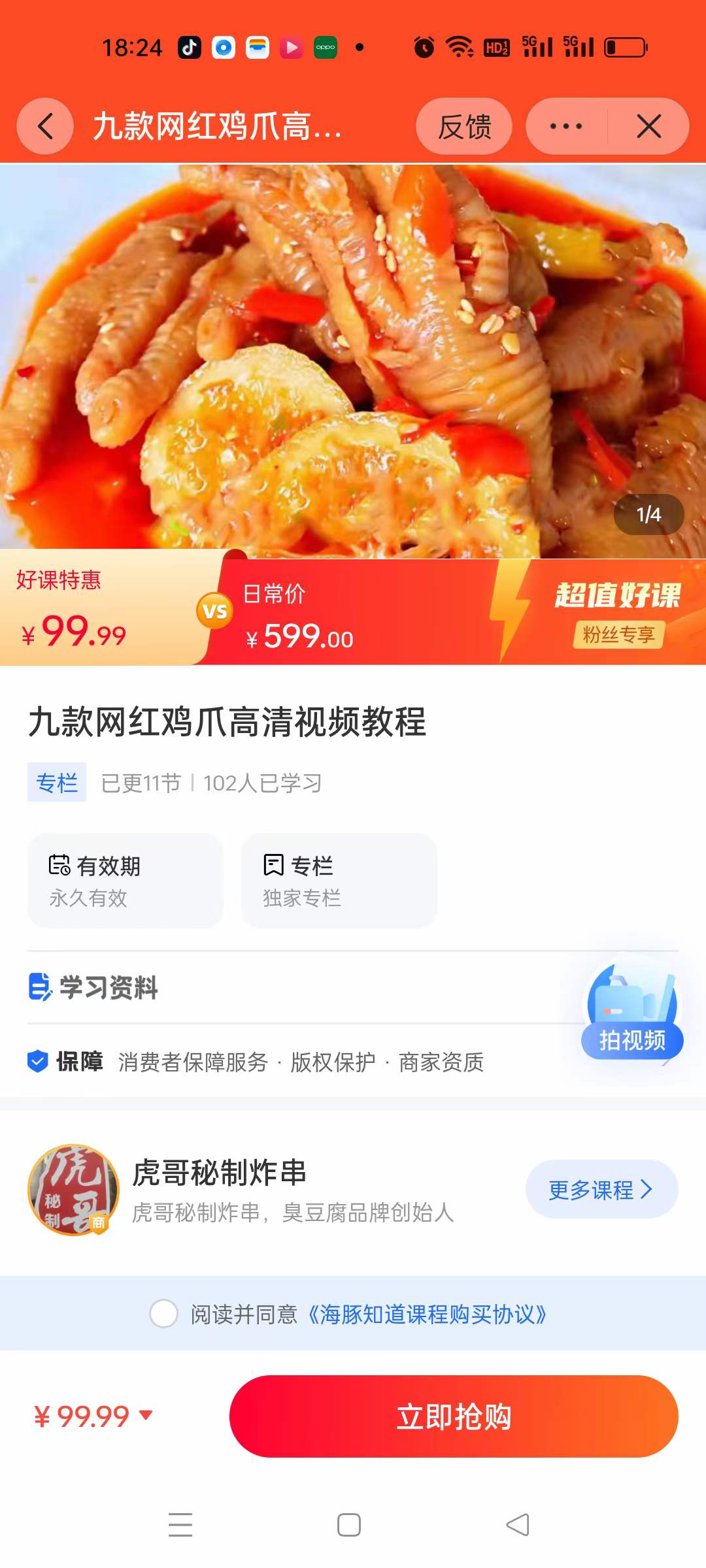The width and height of the screenshot is (706, 1568).
Task: Tap the 1/4 image carousel indicator
Action: (649, 515)
